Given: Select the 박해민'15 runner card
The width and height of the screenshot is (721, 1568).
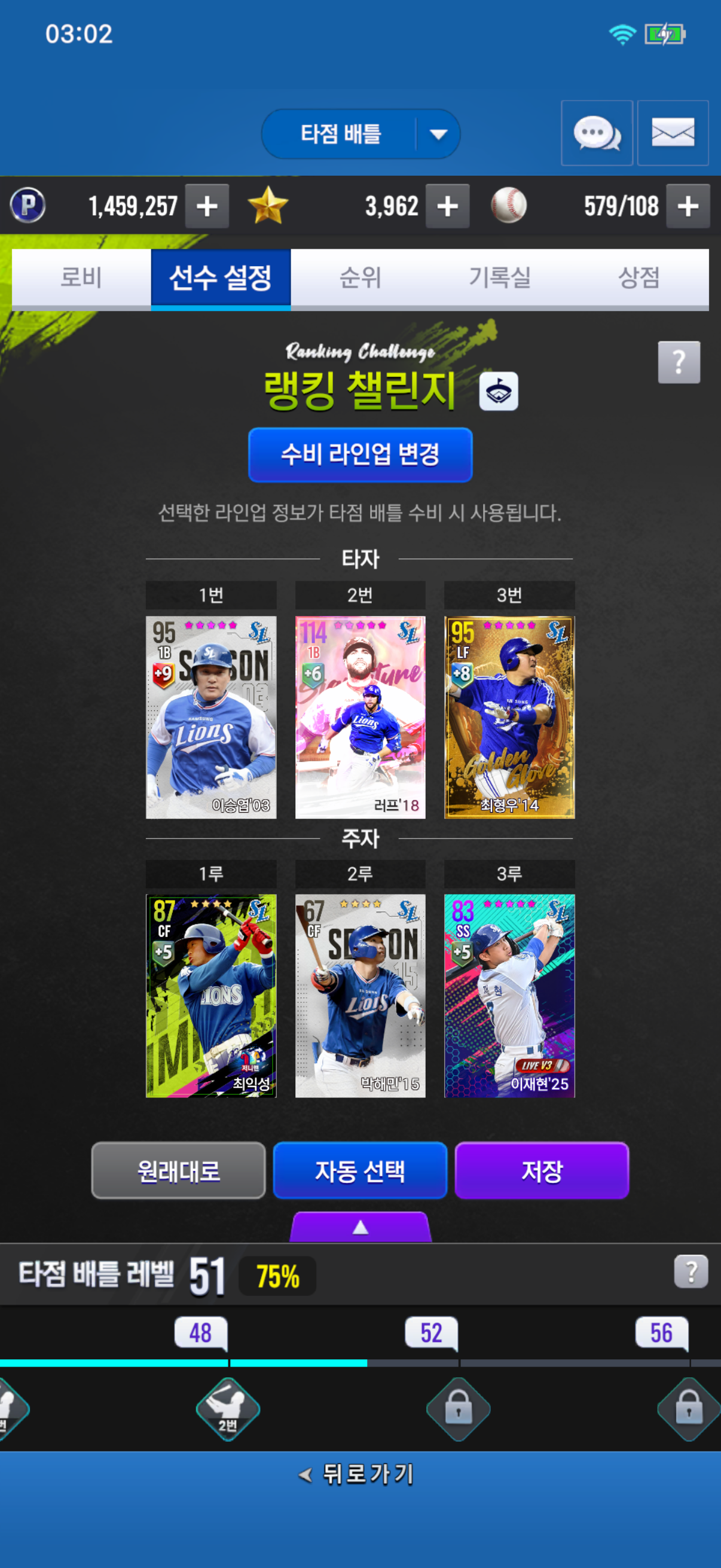Looking at the screenshot, I should (x=360, y=995).
